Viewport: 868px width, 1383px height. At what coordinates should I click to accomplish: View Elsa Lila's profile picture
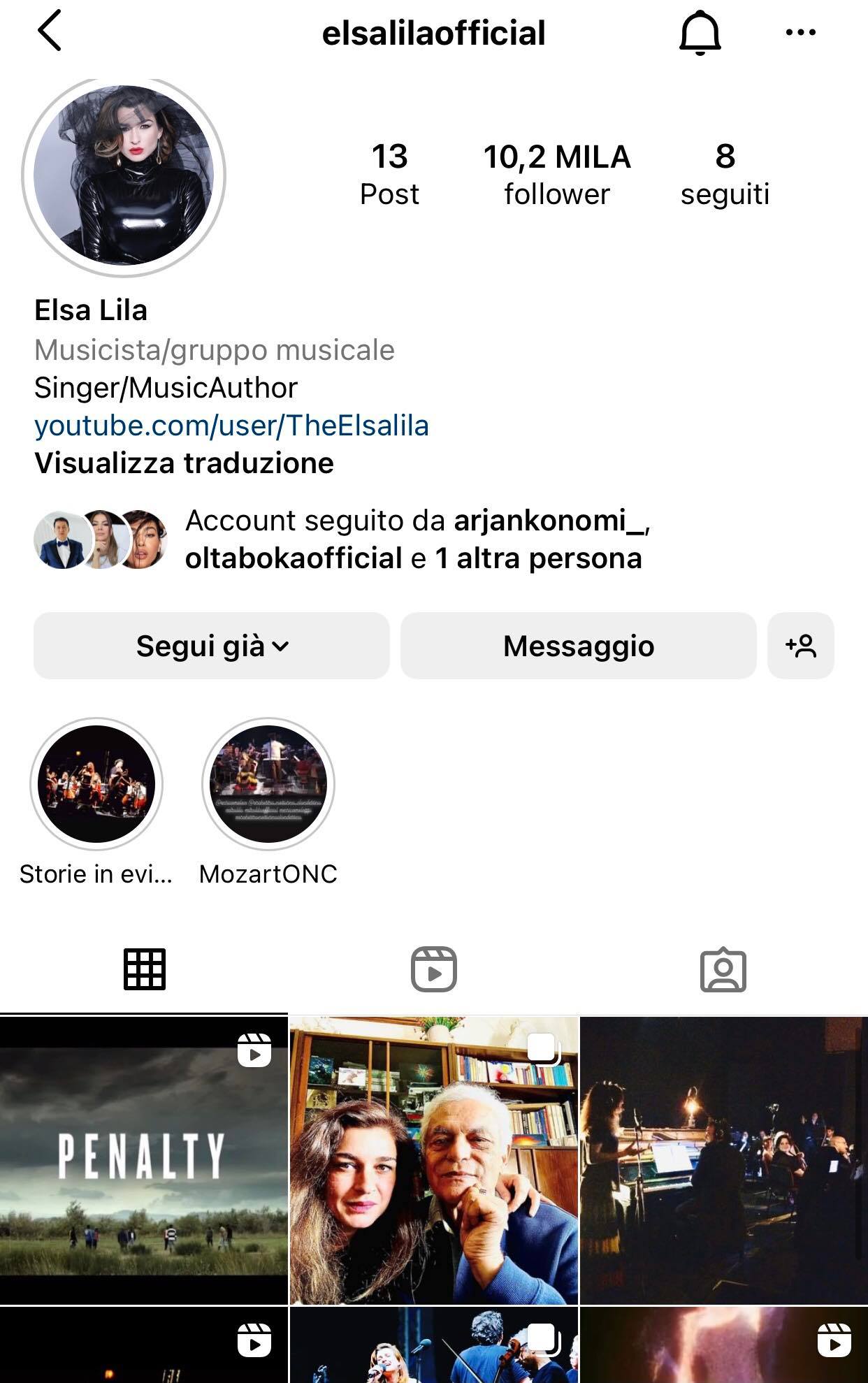pos(124,175)
